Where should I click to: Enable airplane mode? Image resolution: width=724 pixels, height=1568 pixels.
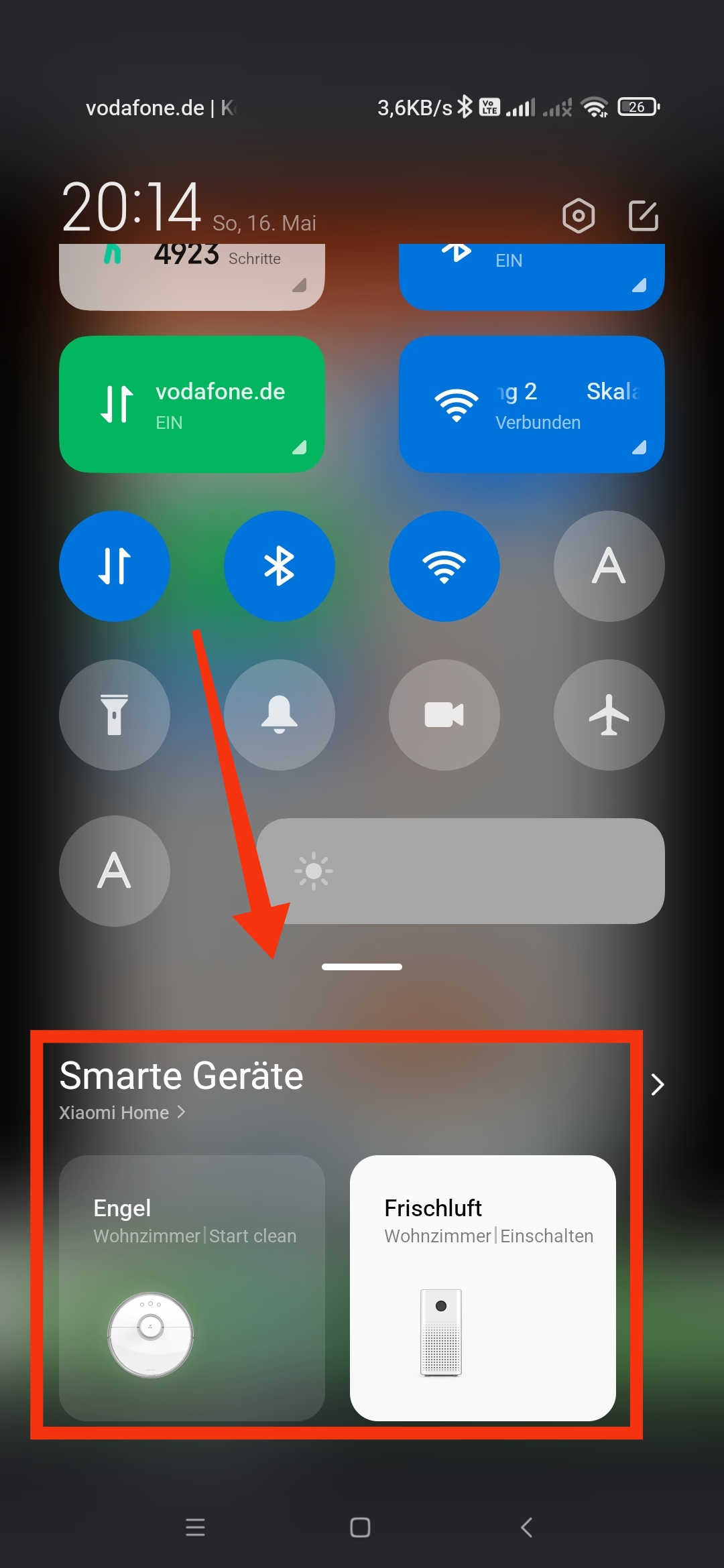609,715
